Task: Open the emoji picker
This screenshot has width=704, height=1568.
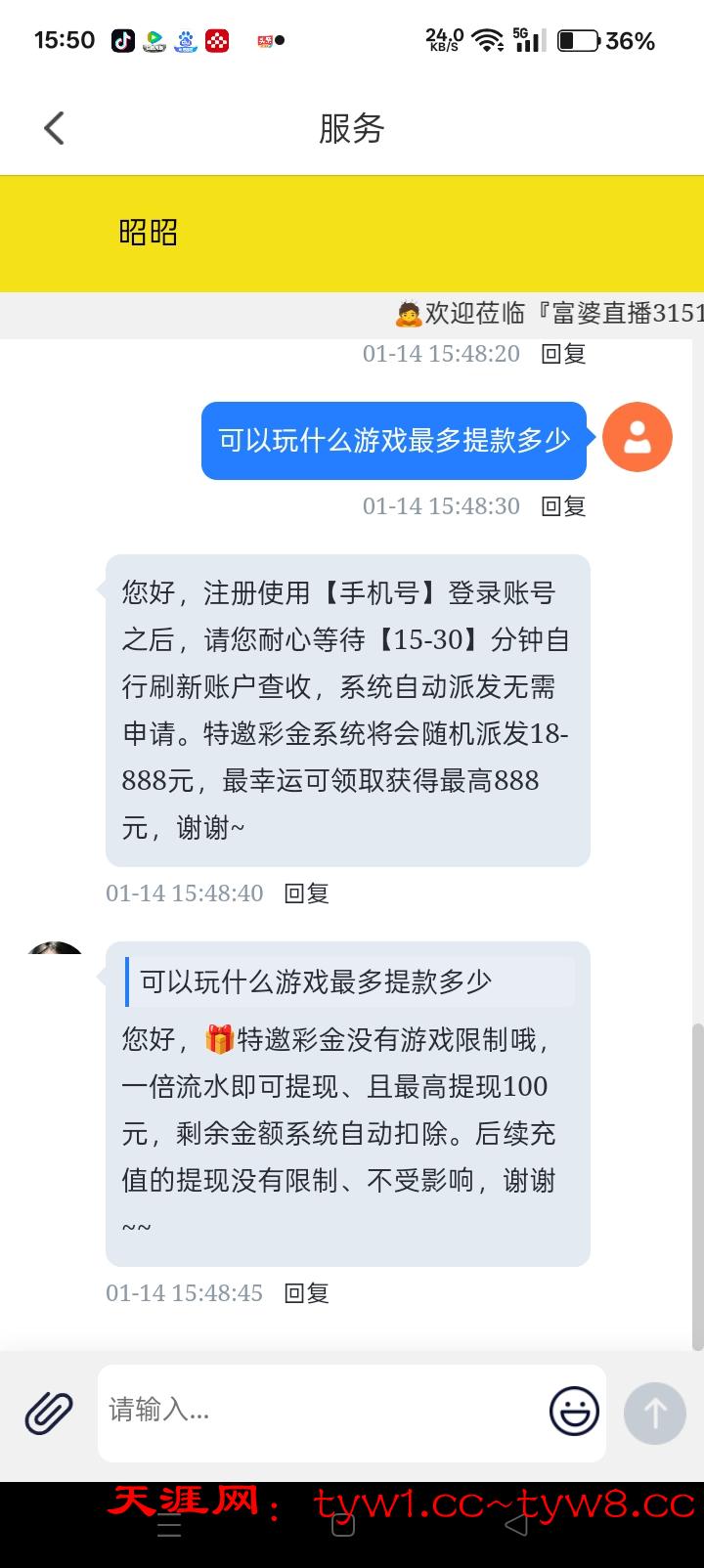Action: click(x=573, y=1411)
